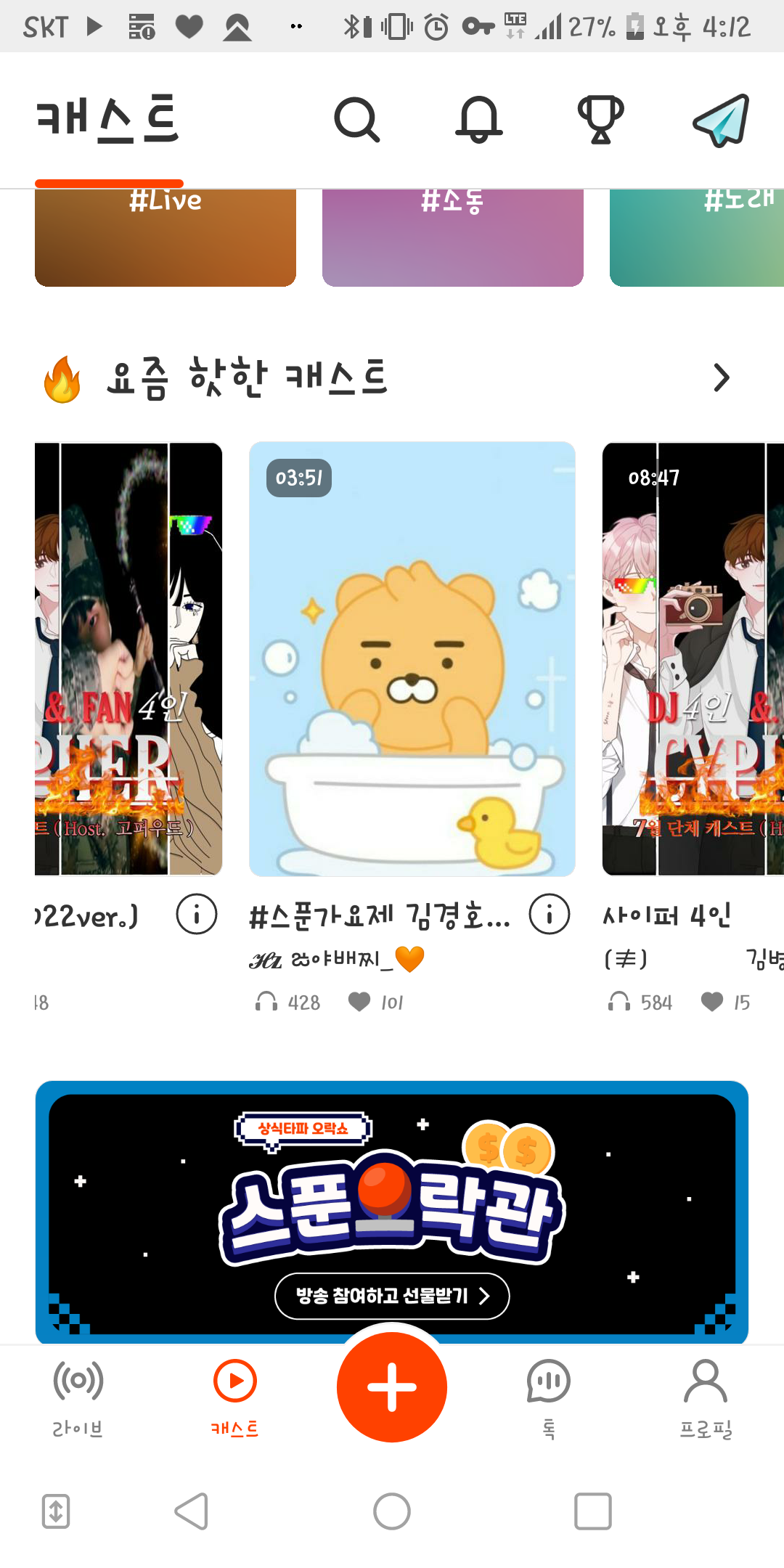
Task: Select the #노래 category card
Action: 697,237
